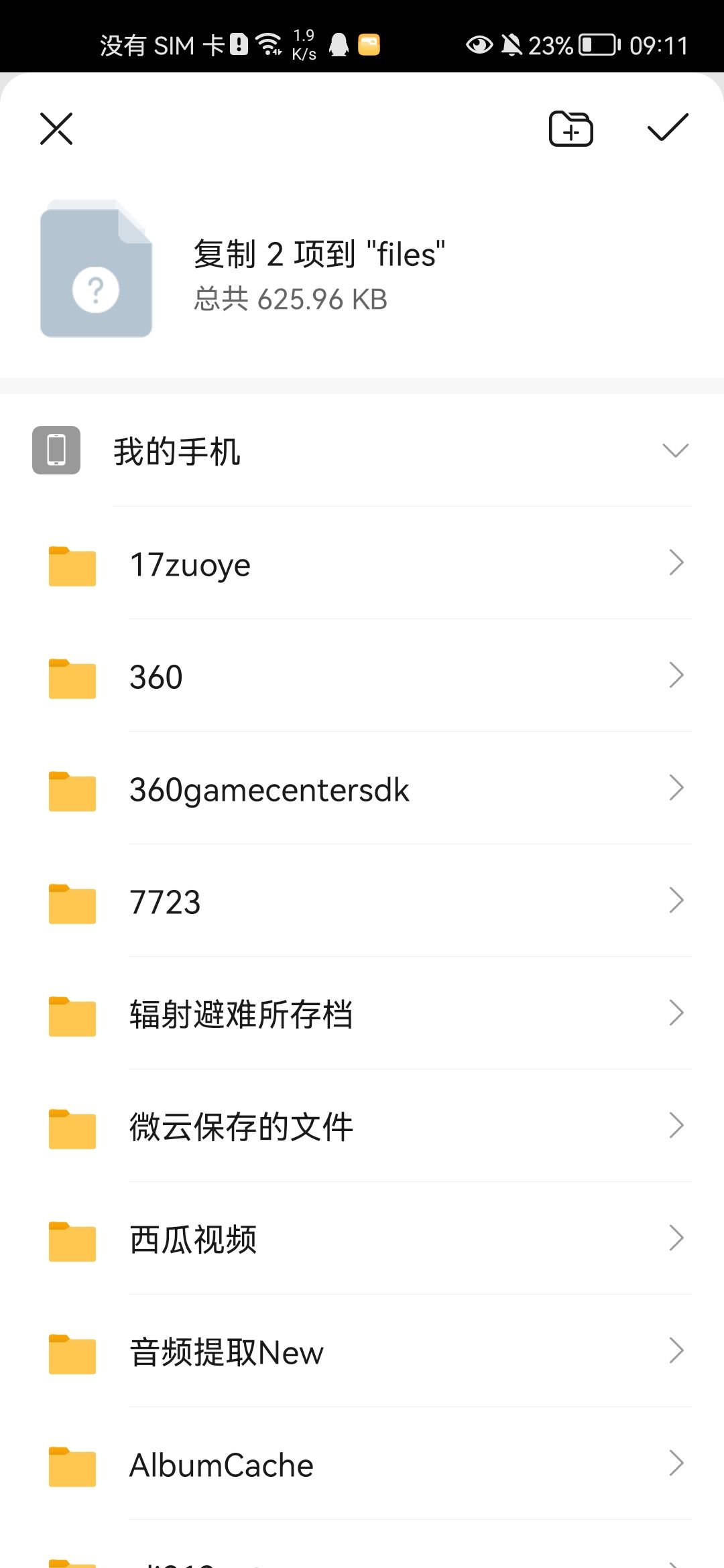Tap the notification bell in the status bar

[513, 43]
